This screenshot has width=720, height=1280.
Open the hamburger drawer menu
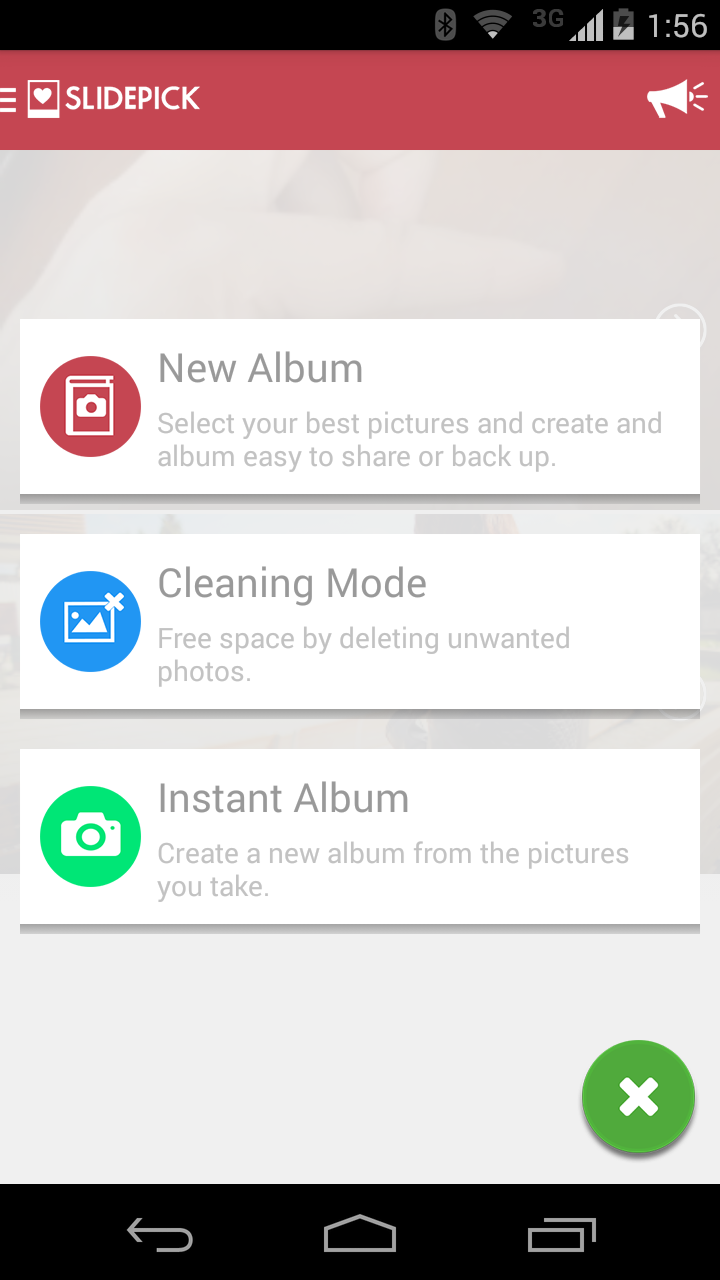(x=8, y=99)
